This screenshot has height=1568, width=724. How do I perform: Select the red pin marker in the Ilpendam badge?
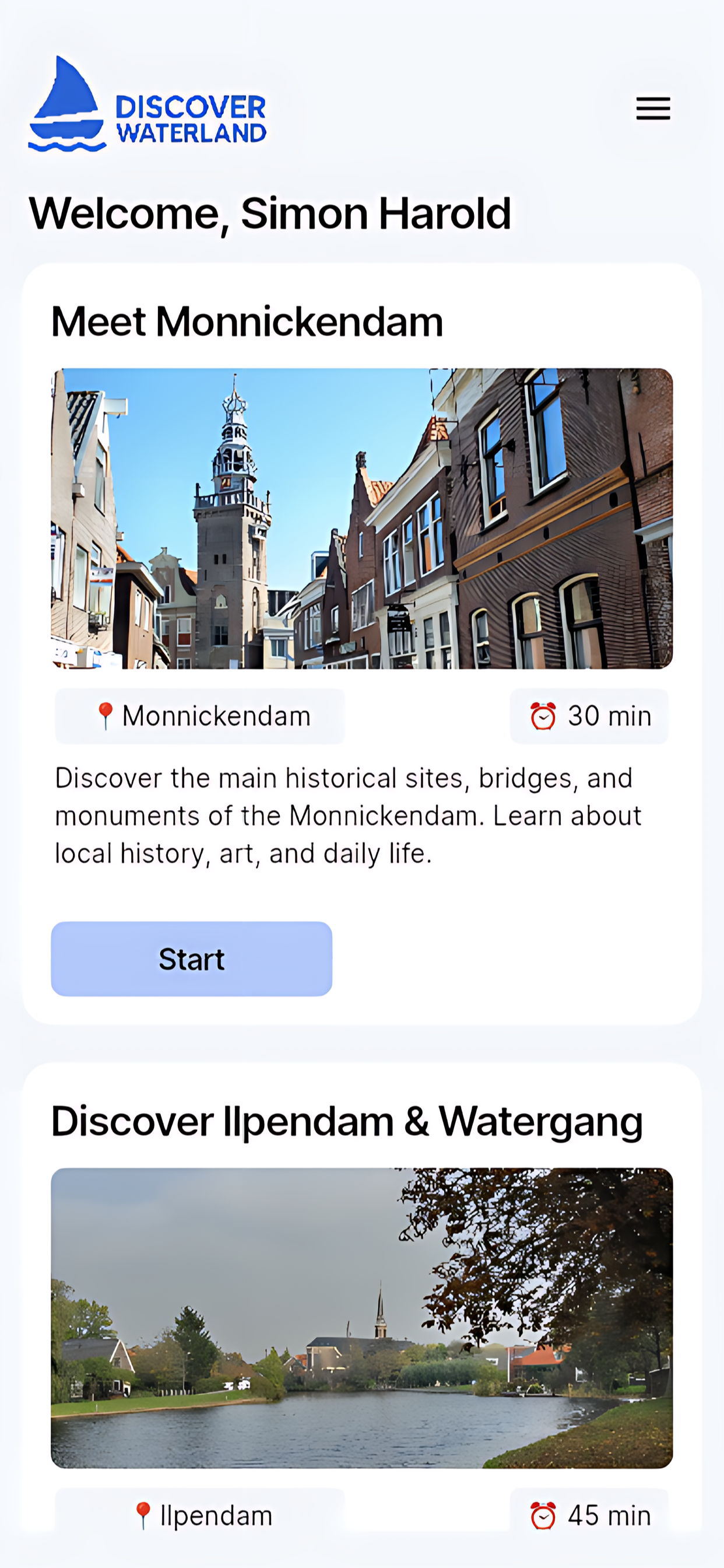click(x=143, y=1515)
